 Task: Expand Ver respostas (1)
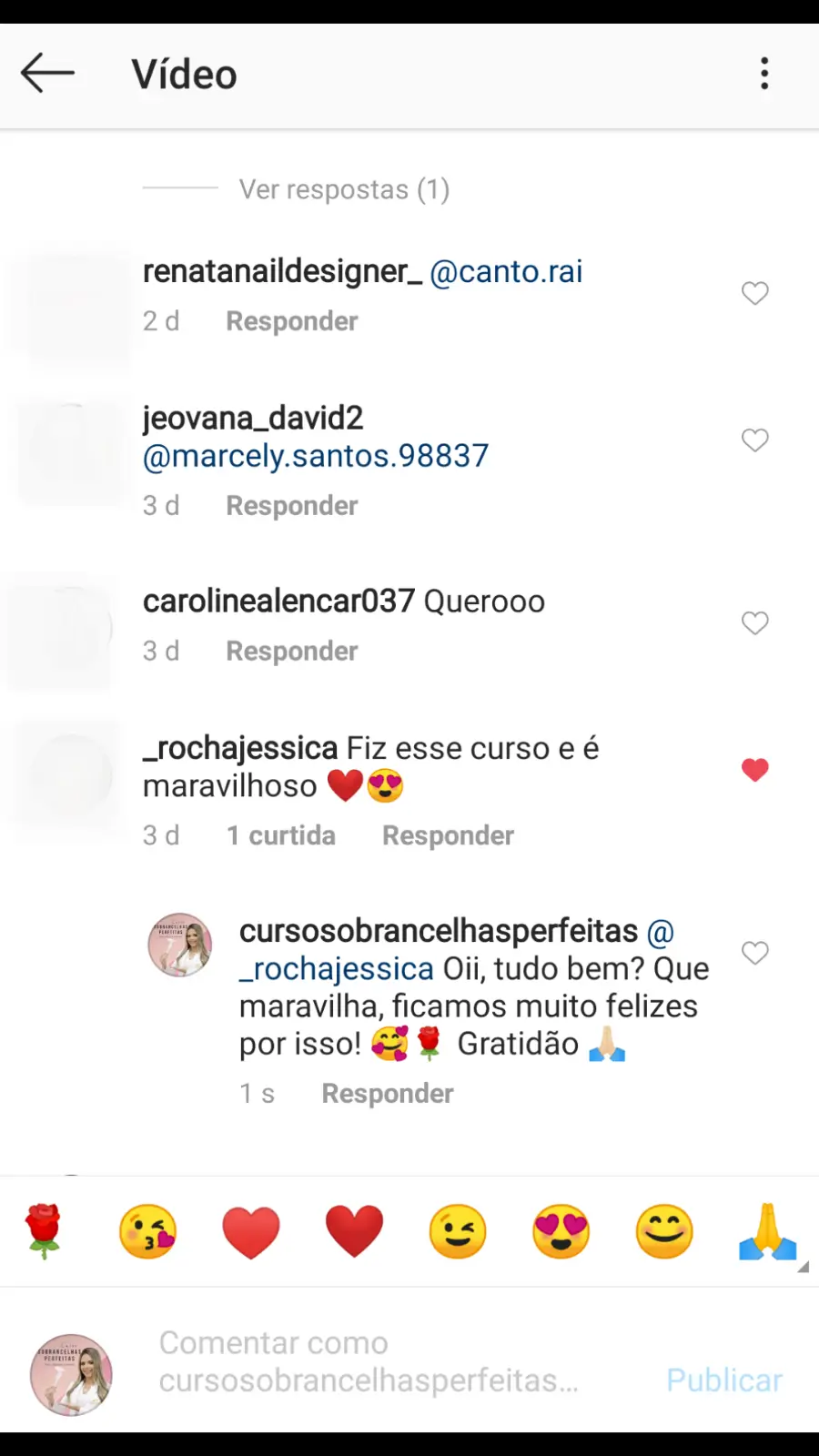pos(344,189)
